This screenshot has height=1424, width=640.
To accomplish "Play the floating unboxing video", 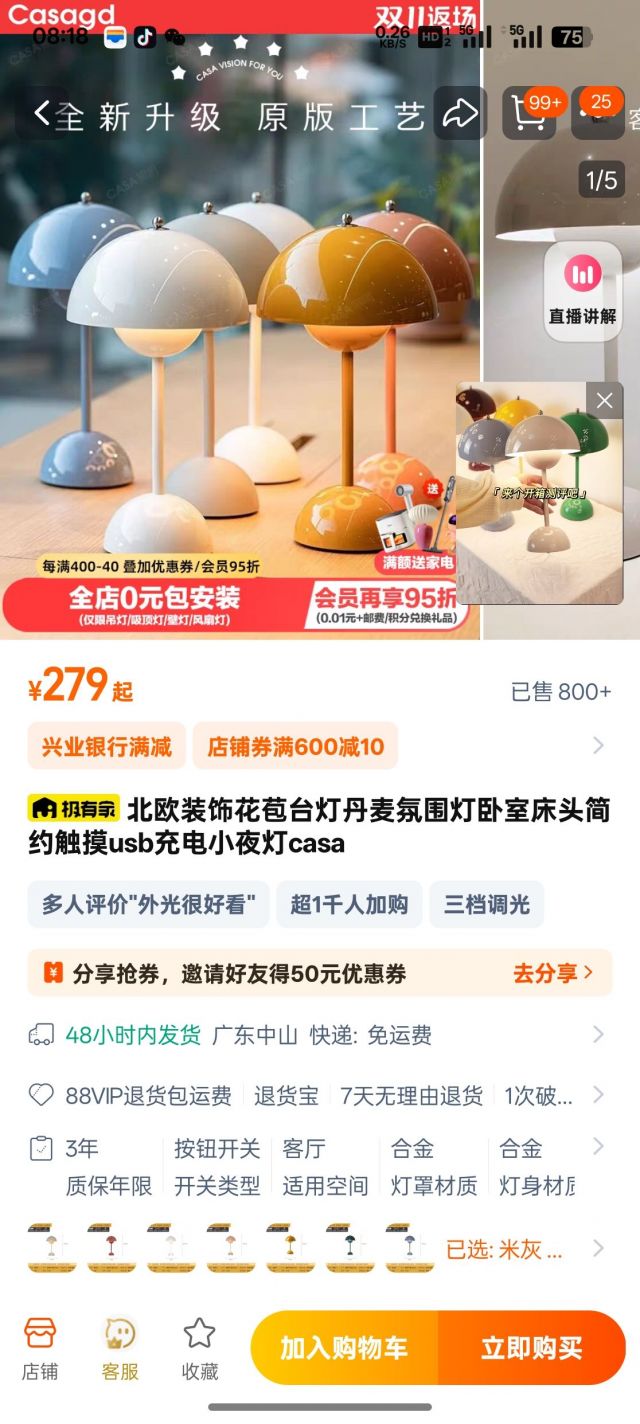I will pyautogui.click(x=538, y=500).
